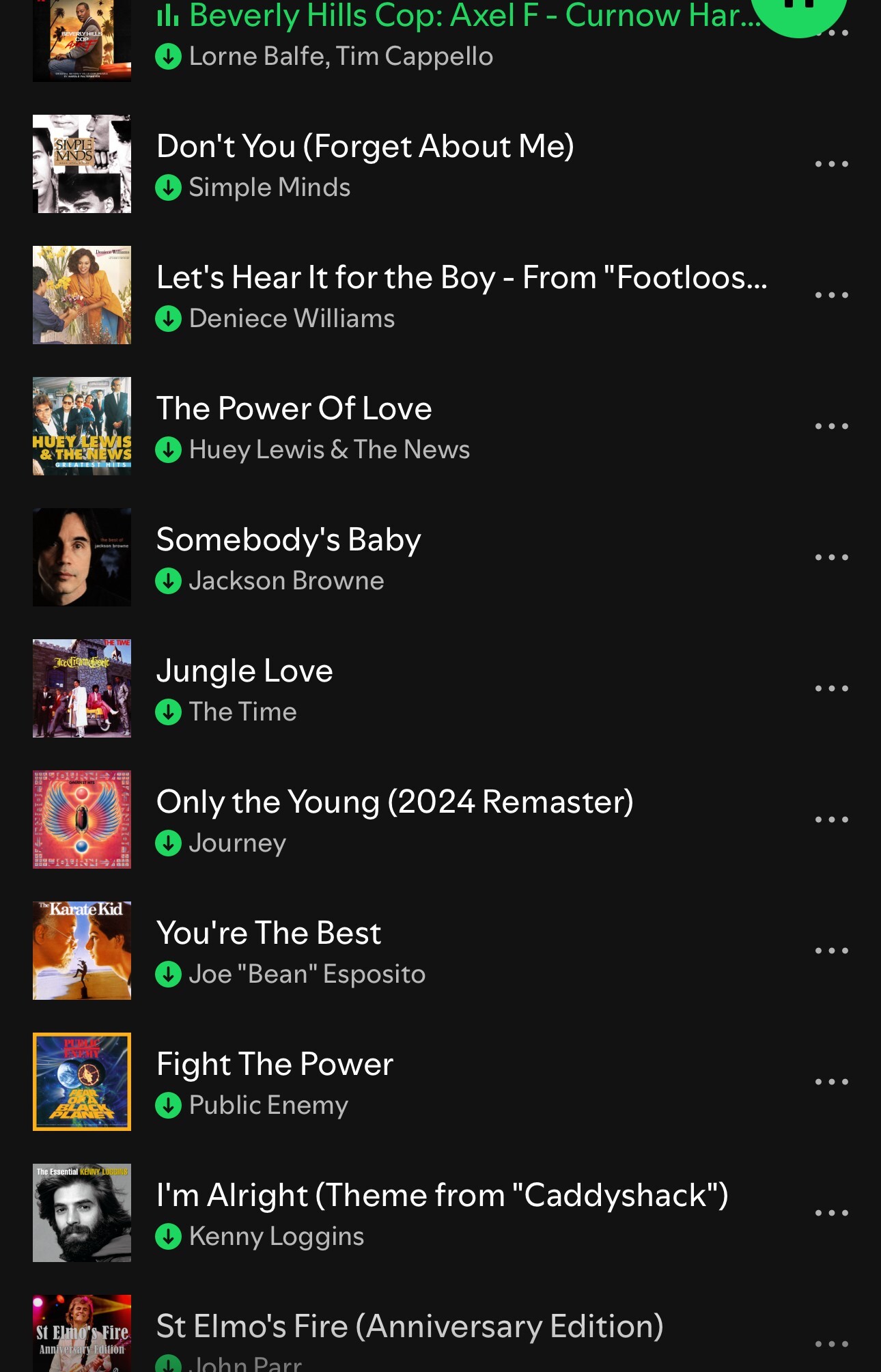Open options for The Power Of Love
The height and width of the screenshot is (1372, 881).
pos(831,426)
